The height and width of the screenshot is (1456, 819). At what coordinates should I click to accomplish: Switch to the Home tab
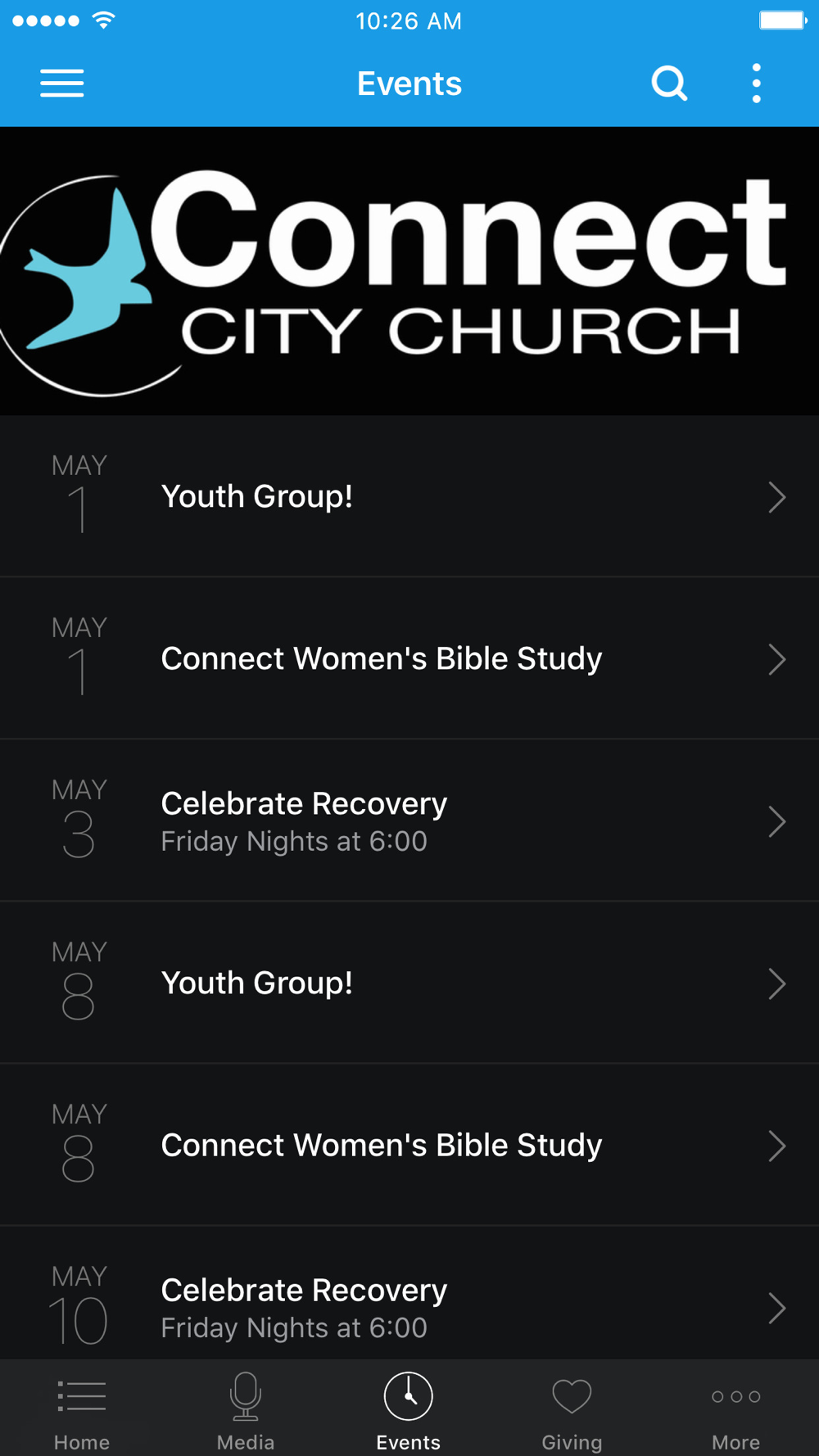coord(82,1410)
